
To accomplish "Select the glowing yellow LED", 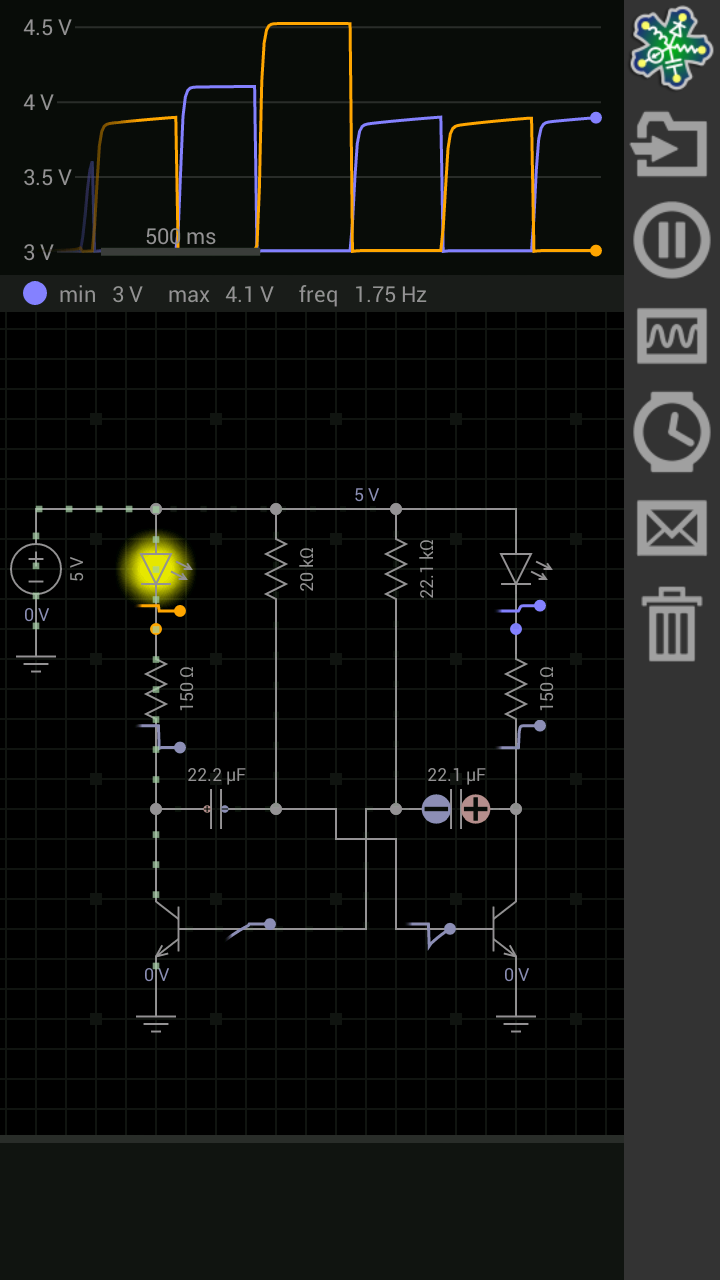I will pyautogui.click(x=155, y=568).
